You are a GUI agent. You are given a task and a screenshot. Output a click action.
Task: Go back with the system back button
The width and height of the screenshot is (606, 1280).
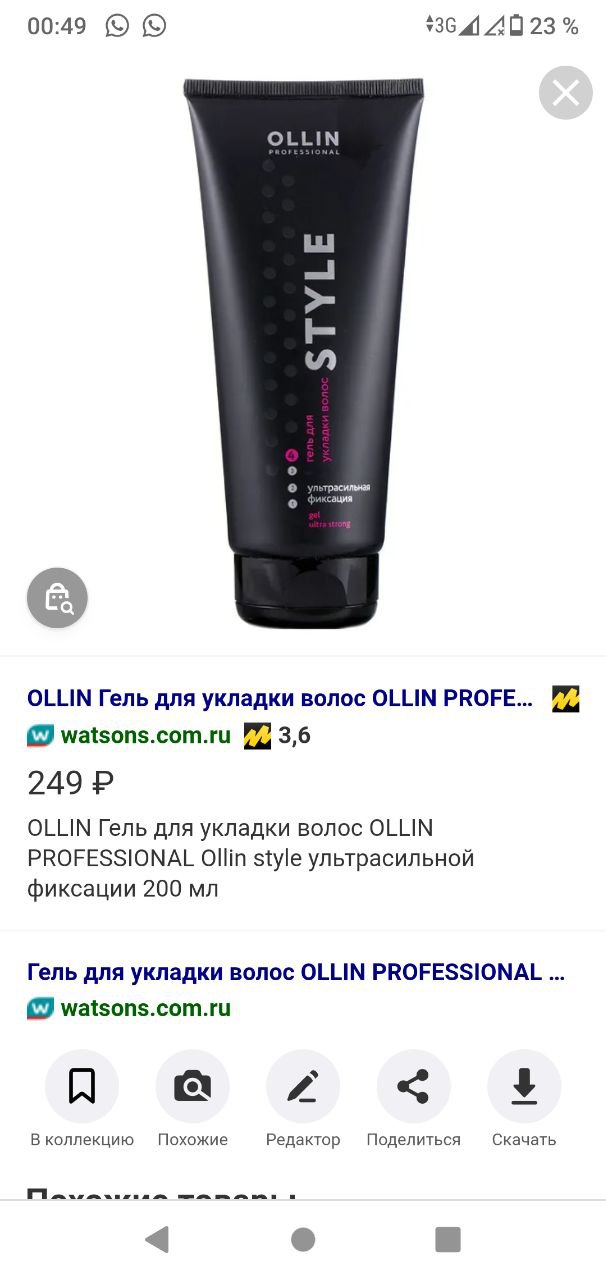156,1240
